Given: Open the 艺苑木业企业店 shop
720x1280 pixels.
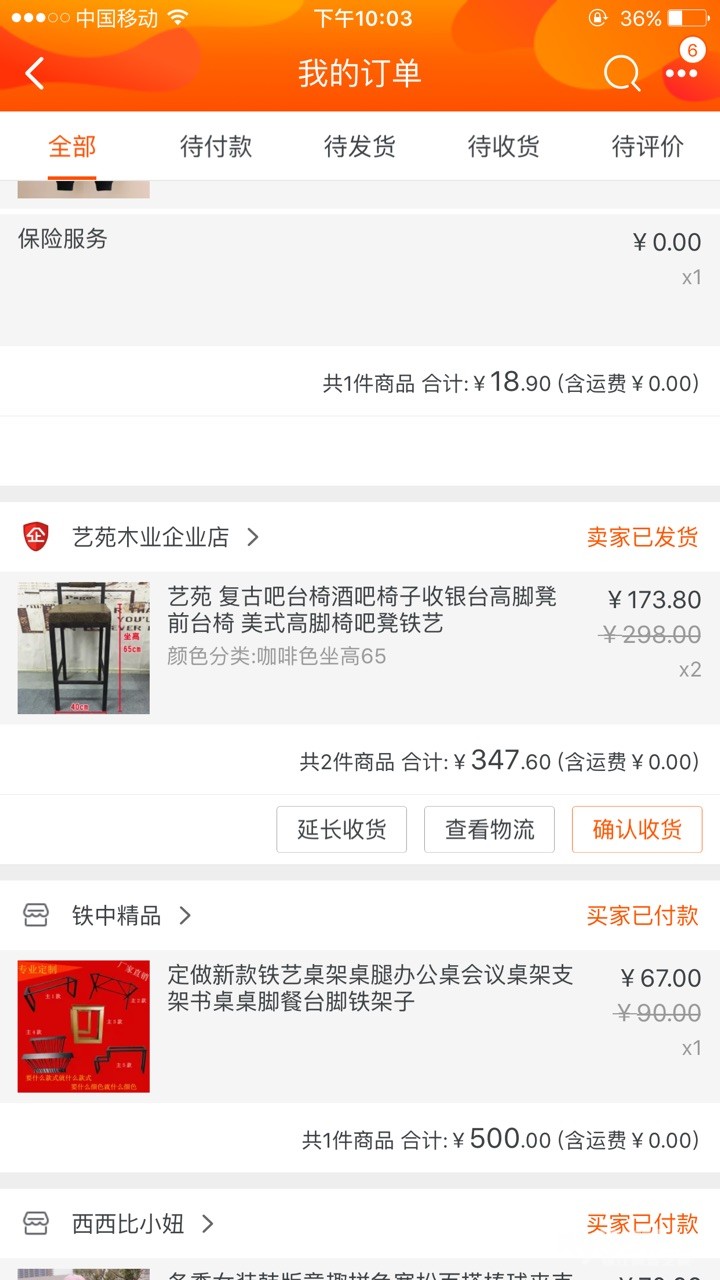Looking at the screenshot, I should 151,537.
